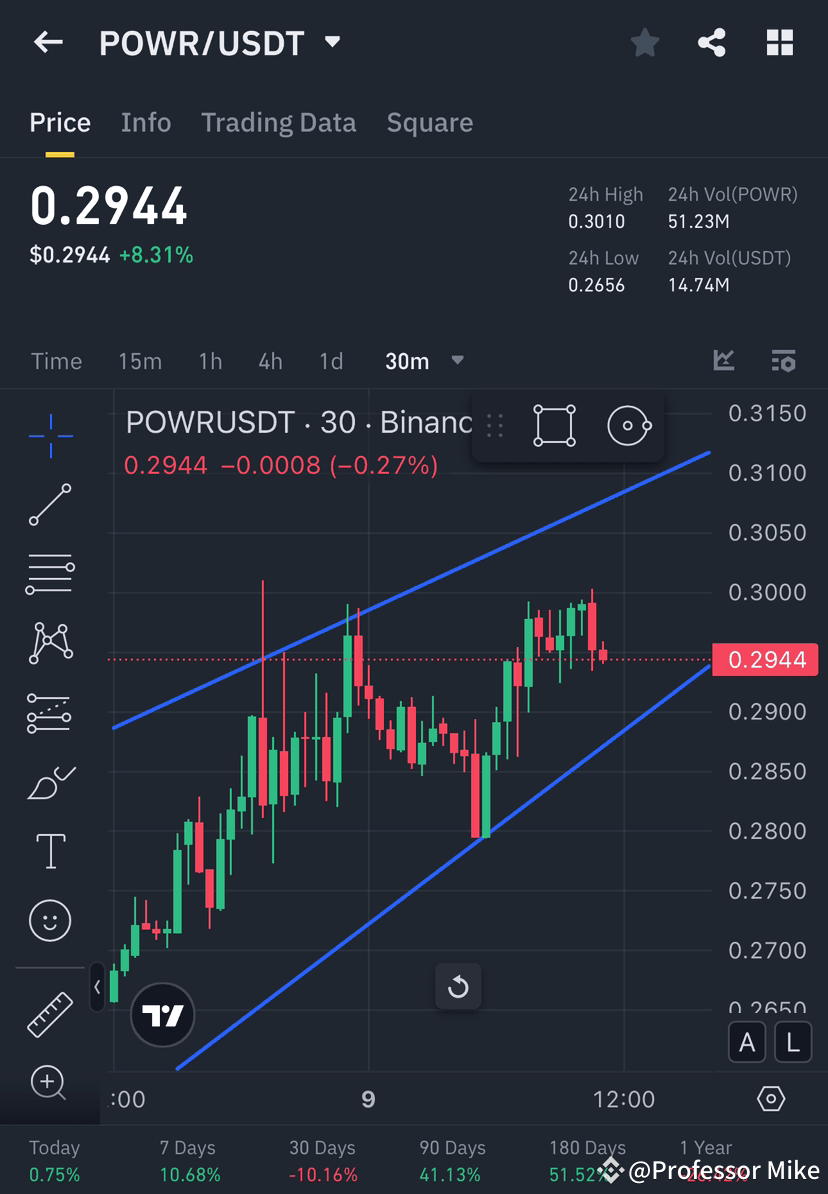Viewport: 828px width, 1194px height.
Task: Select the XABCD pattern tool
Action: pos(50,643)
